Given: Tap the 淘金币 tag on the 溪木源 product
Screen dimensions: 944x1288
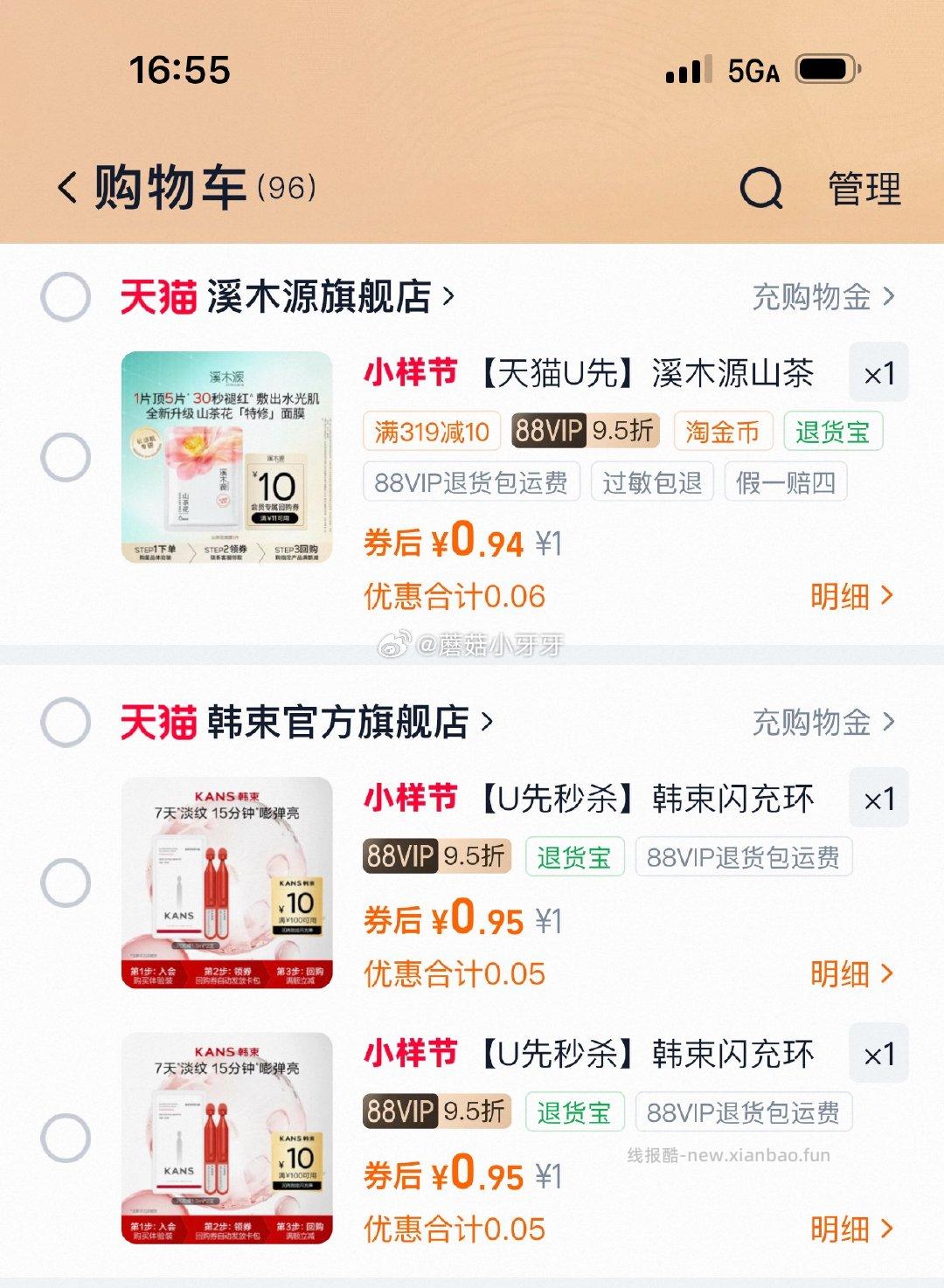Looking at the screenshot, I should click(x=722, y=431).
